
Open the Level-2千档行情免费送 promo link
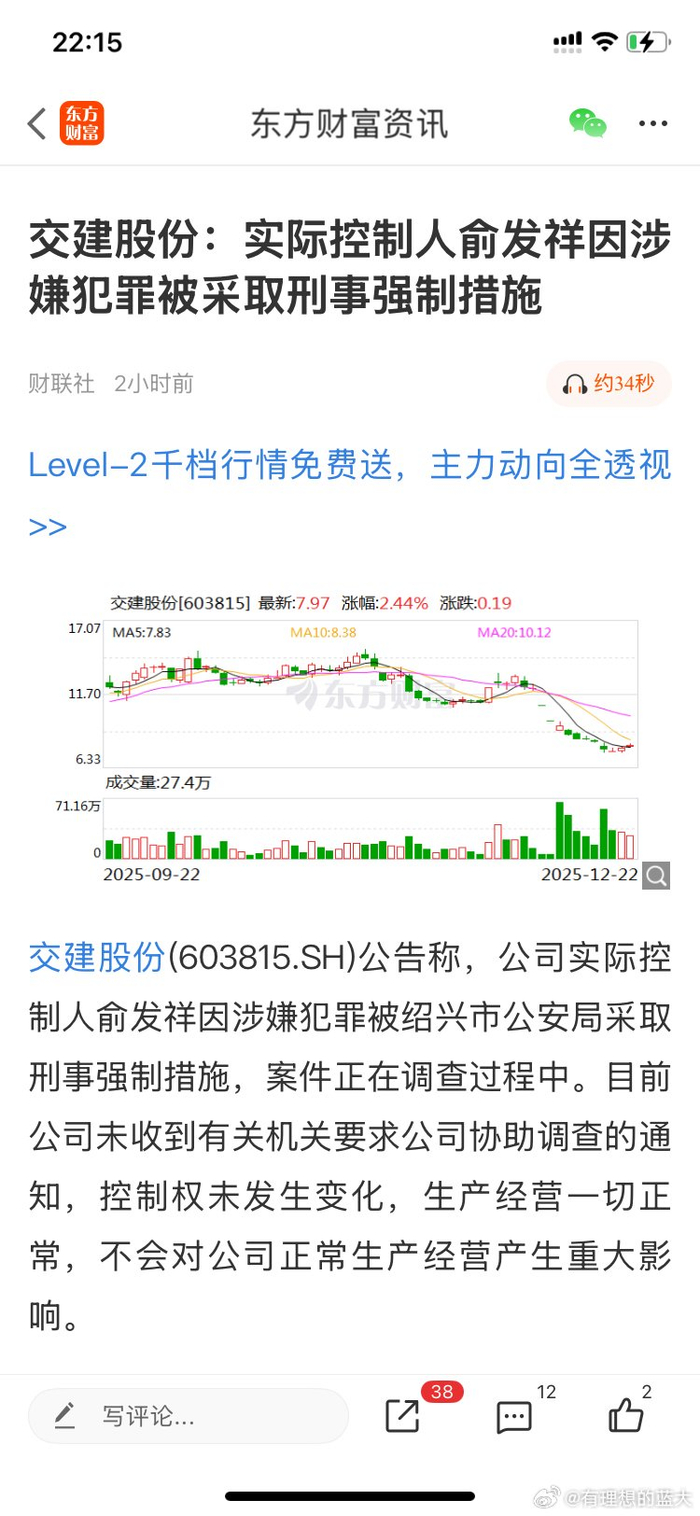coord(349,466)
